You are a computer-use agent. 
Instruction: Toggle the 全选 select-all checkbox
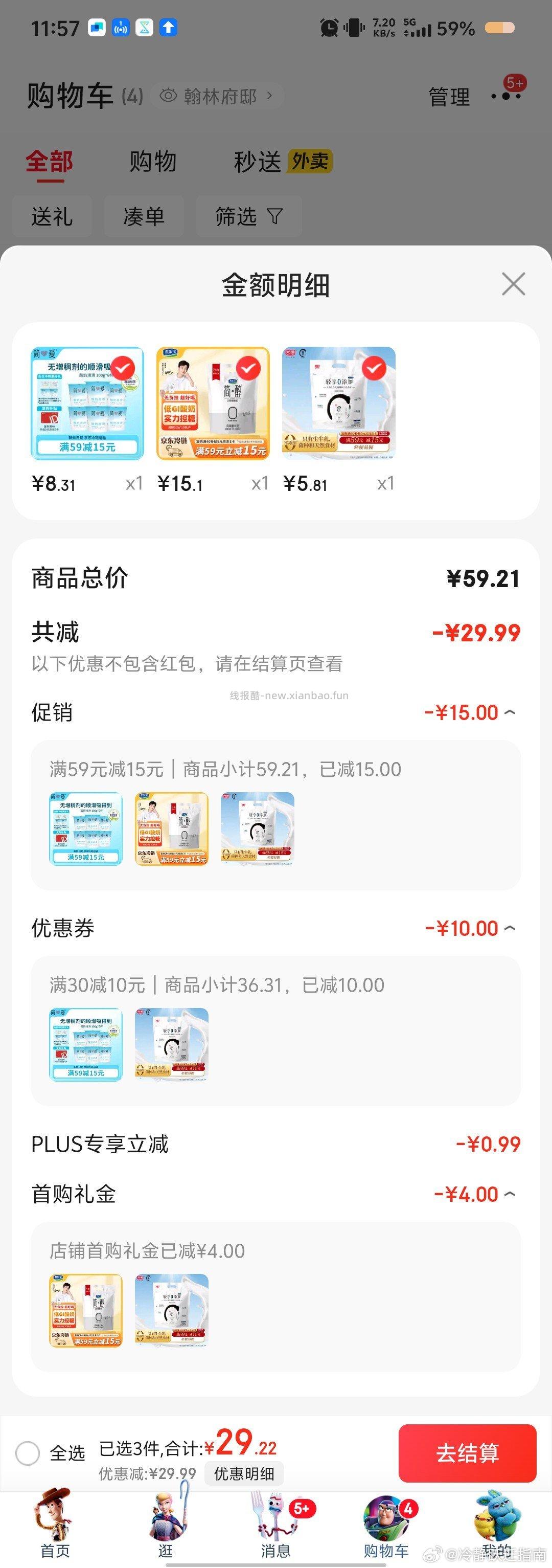tap(28, 1453)
